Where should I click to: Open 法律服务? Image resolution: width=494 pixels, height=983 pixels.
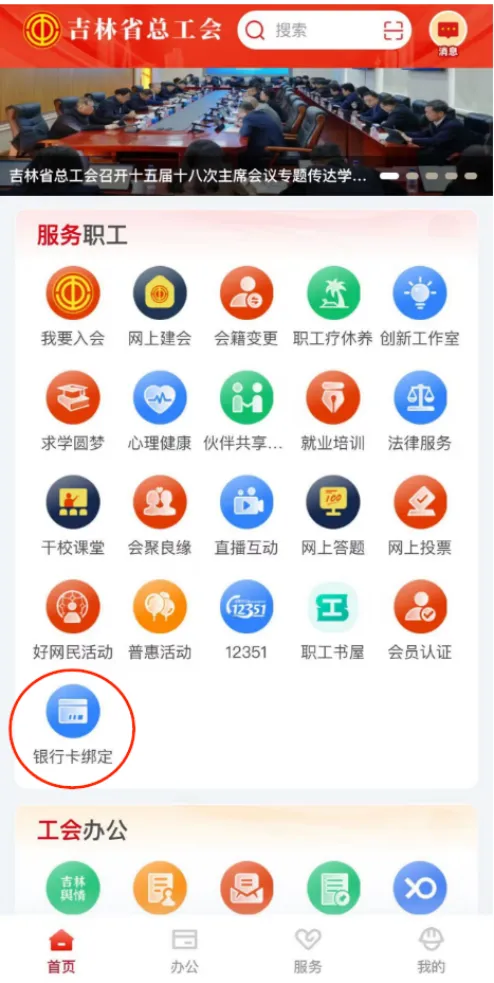[419, 411]
